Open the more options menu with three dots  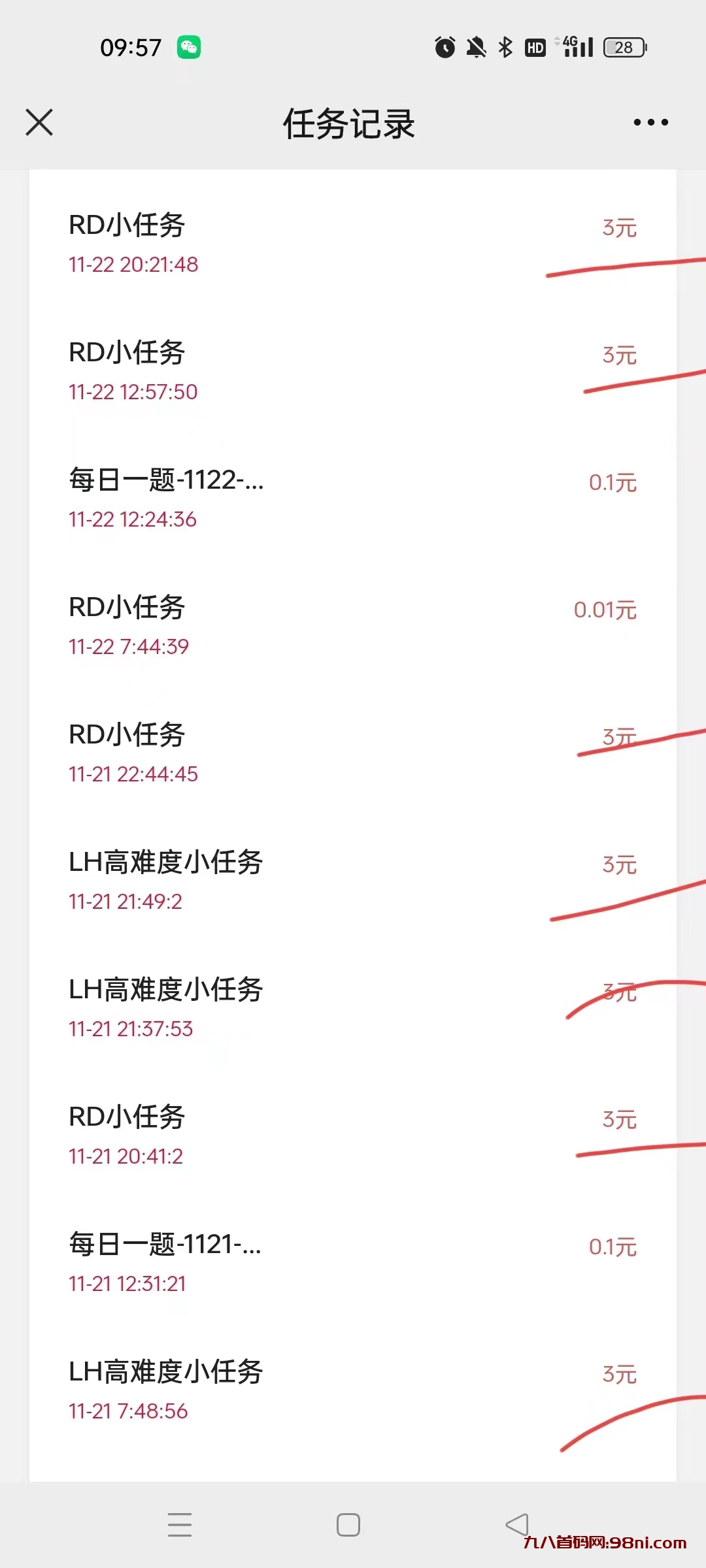click(650, 122)
